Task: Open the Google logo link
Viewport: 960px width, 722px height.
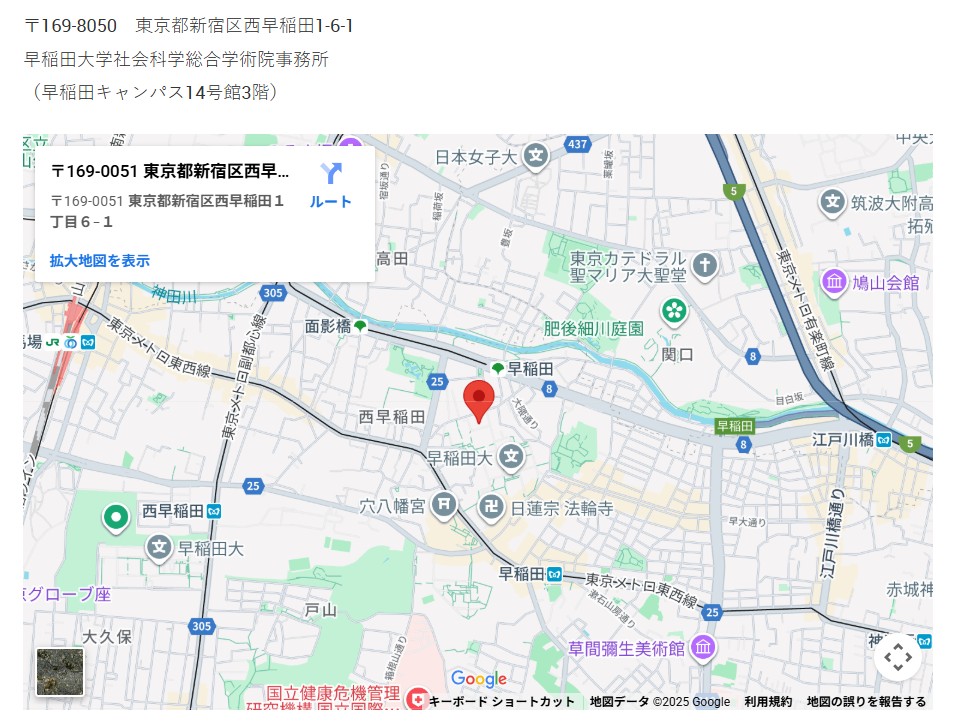Action: pyautogui.click(x=478, y=680)
